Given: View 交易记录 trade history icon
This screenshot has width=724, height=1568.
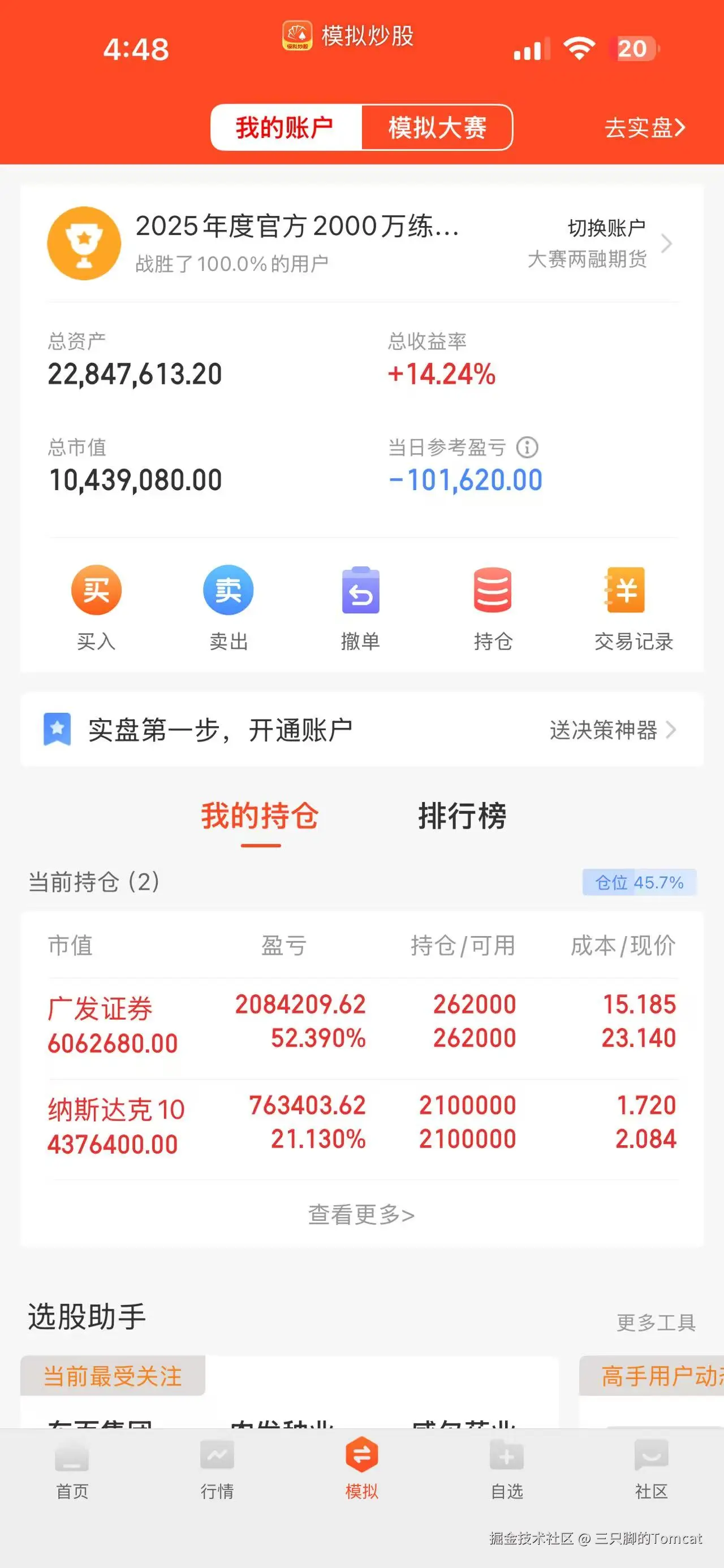Looking at the screenshot, I should (626, 605).
